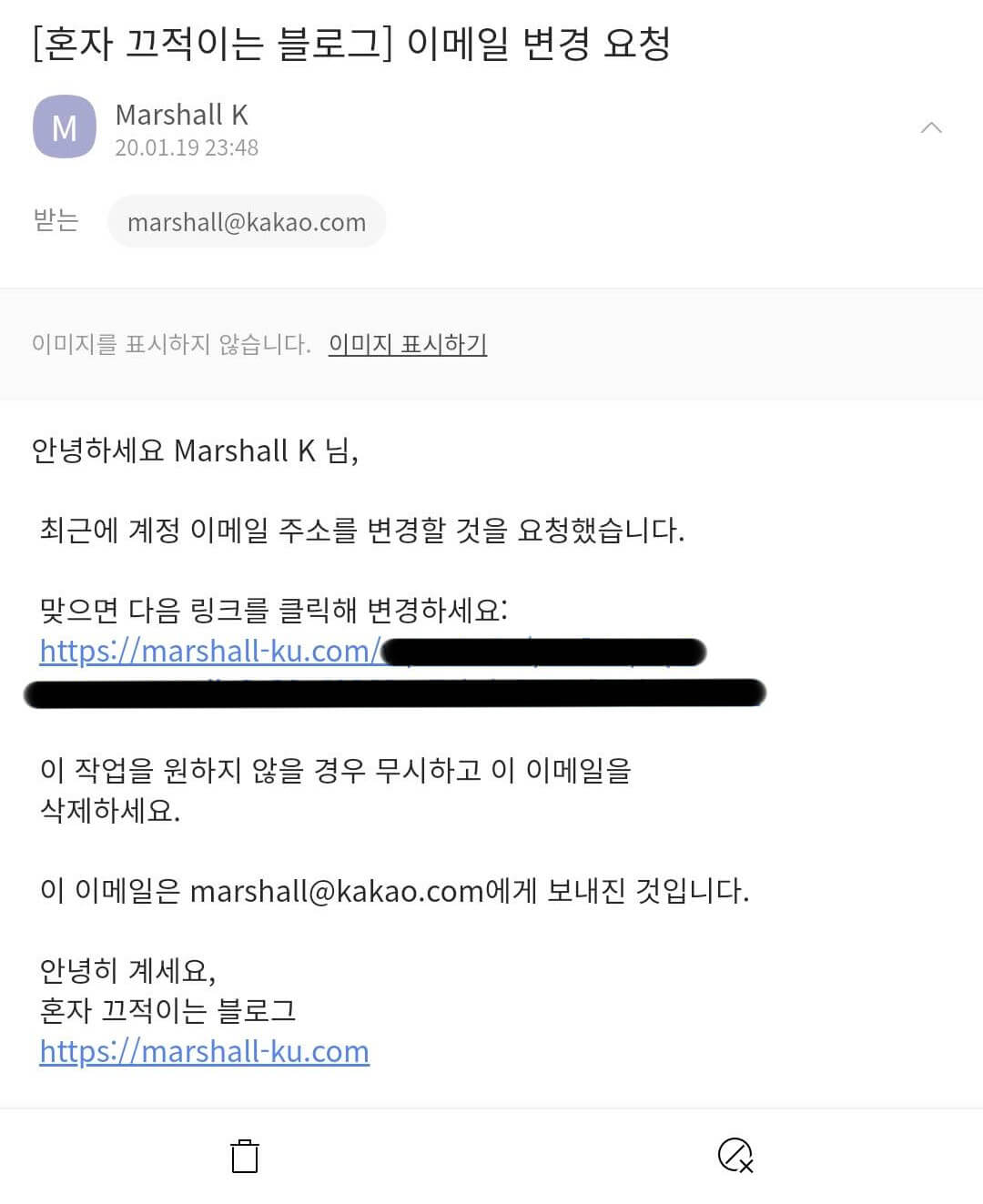Mark this email as spam

(x=735, y=1156)
